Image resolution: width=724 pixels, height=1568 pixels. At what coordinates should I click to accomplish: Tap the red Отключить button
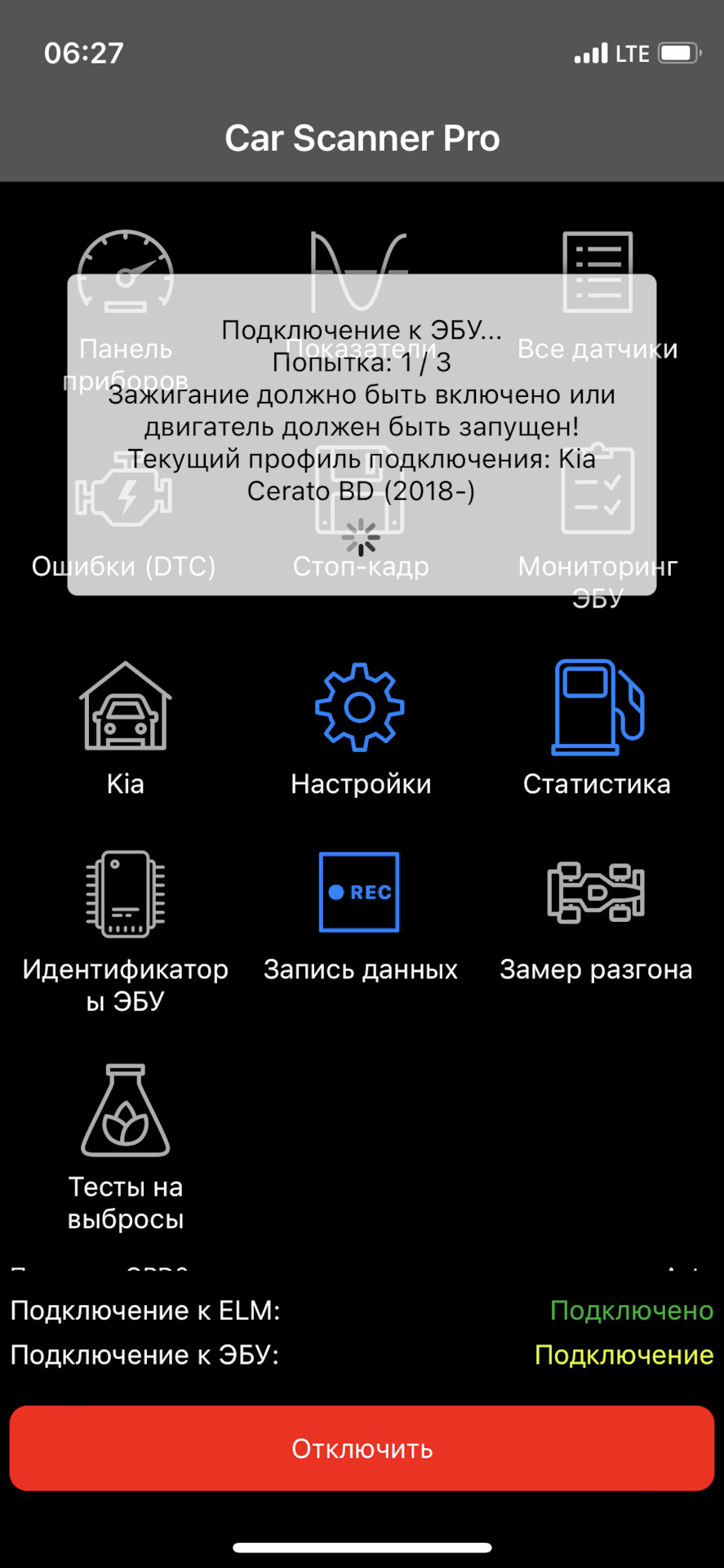(362, 1448)
